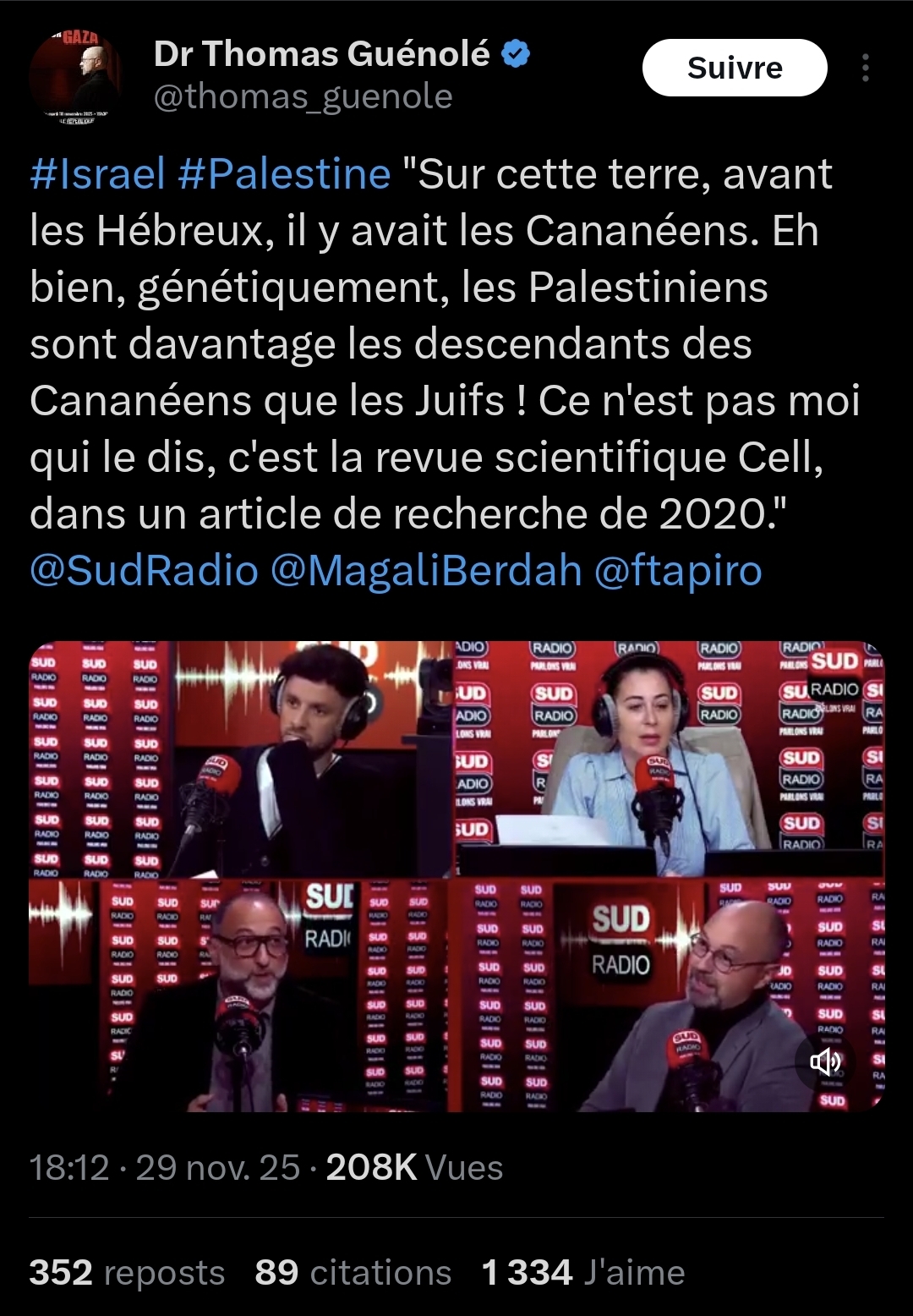
Task: Unmute the video sound
Action: point(825,1061)
